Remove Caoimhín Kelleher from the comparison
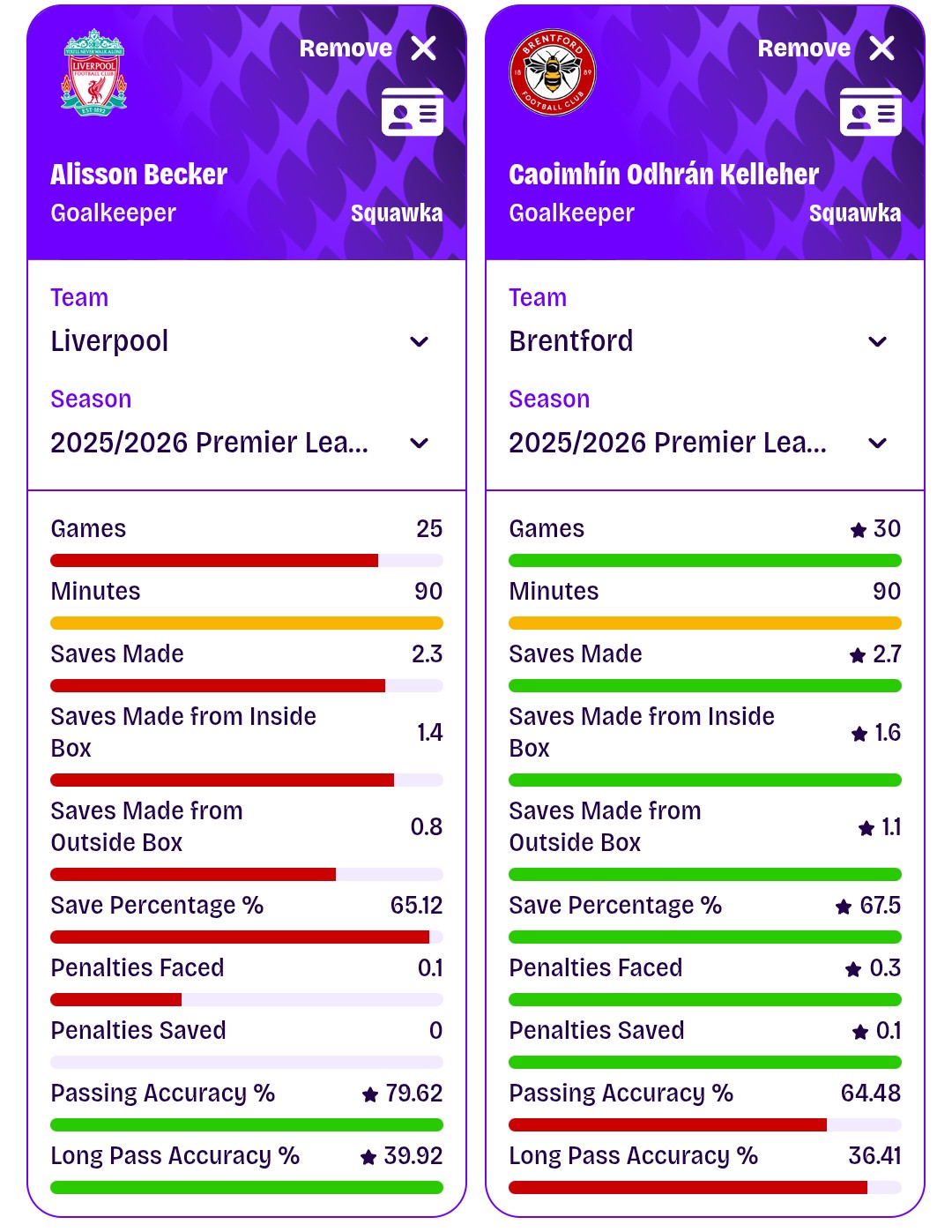952x1232 pixels. pyautogui.click(x=881, y=49)
